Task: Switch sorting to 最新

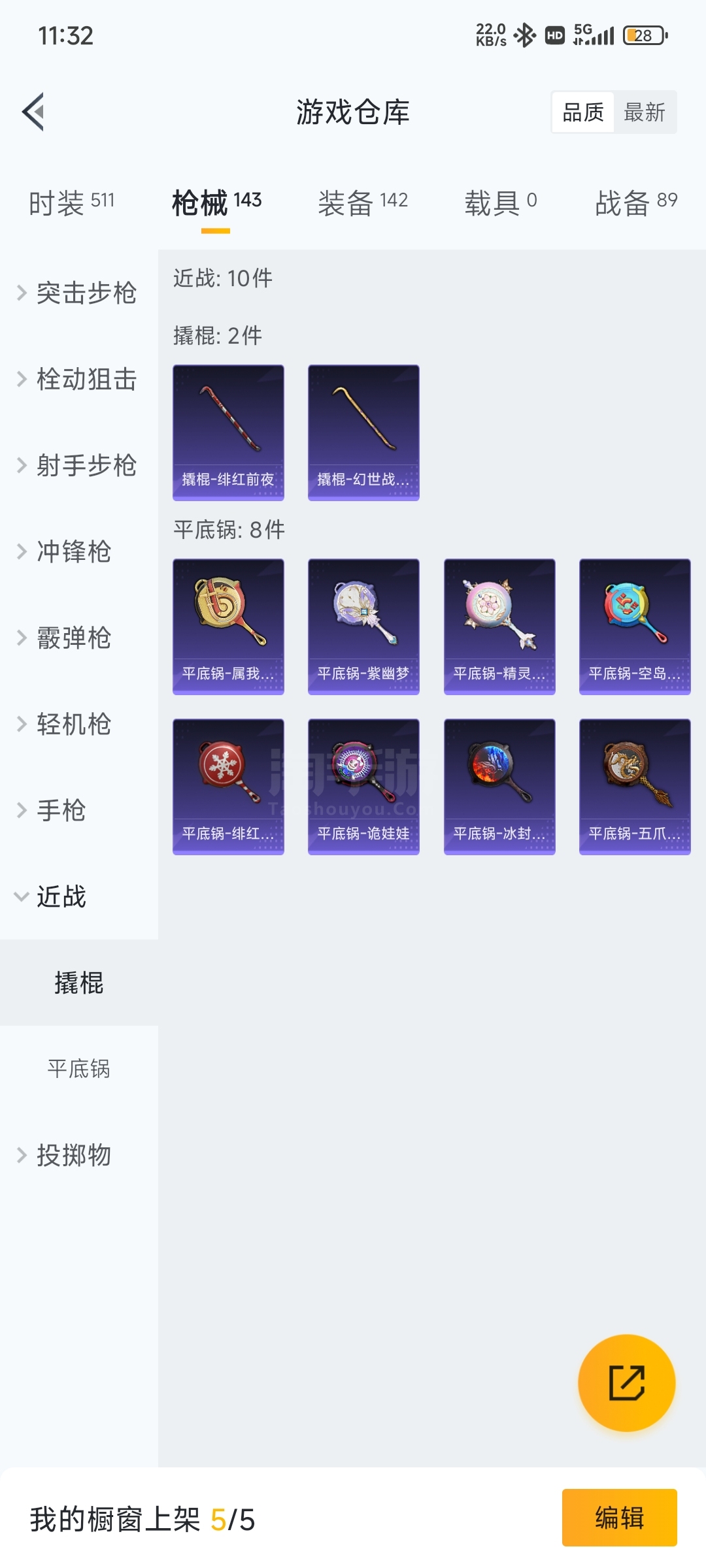Action: (644, 112)
